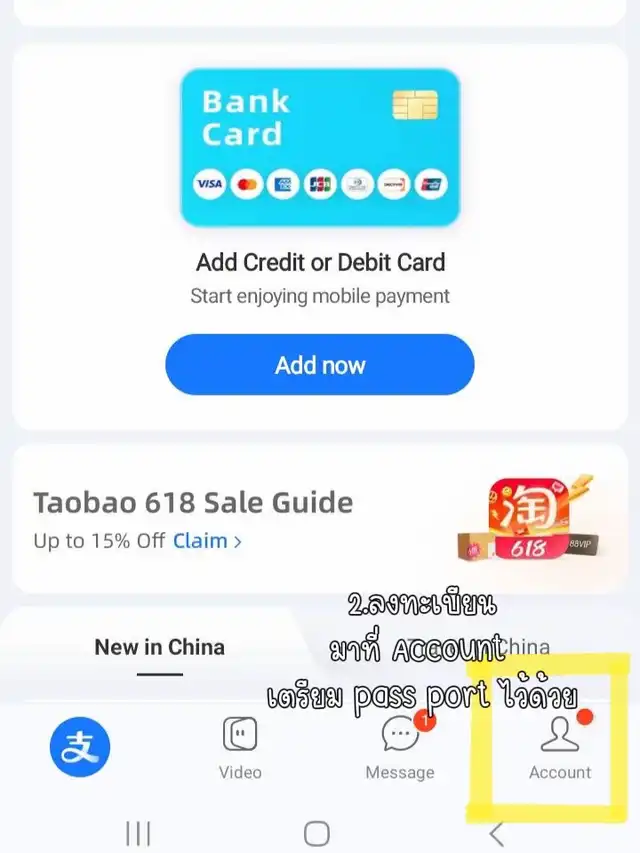Open the Message tab
The width and height of the screenshot is (640, 853).
[x=401, y=749]
